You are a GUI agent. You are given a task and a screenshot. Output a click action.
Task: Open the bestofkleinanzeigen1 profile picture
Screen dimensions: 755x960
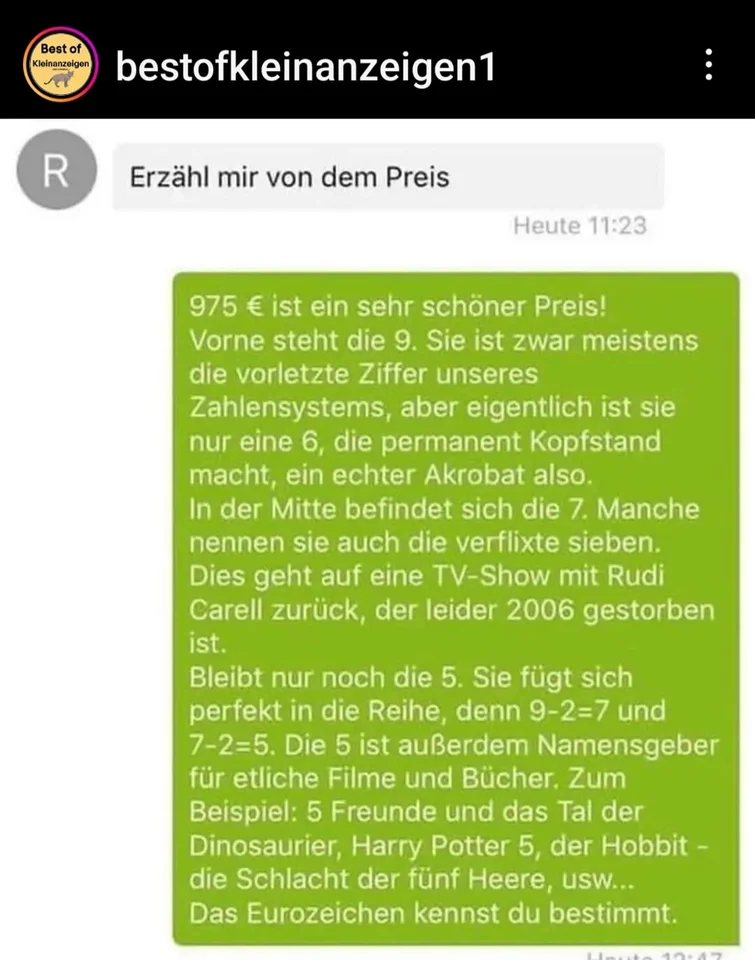(60, 64)
